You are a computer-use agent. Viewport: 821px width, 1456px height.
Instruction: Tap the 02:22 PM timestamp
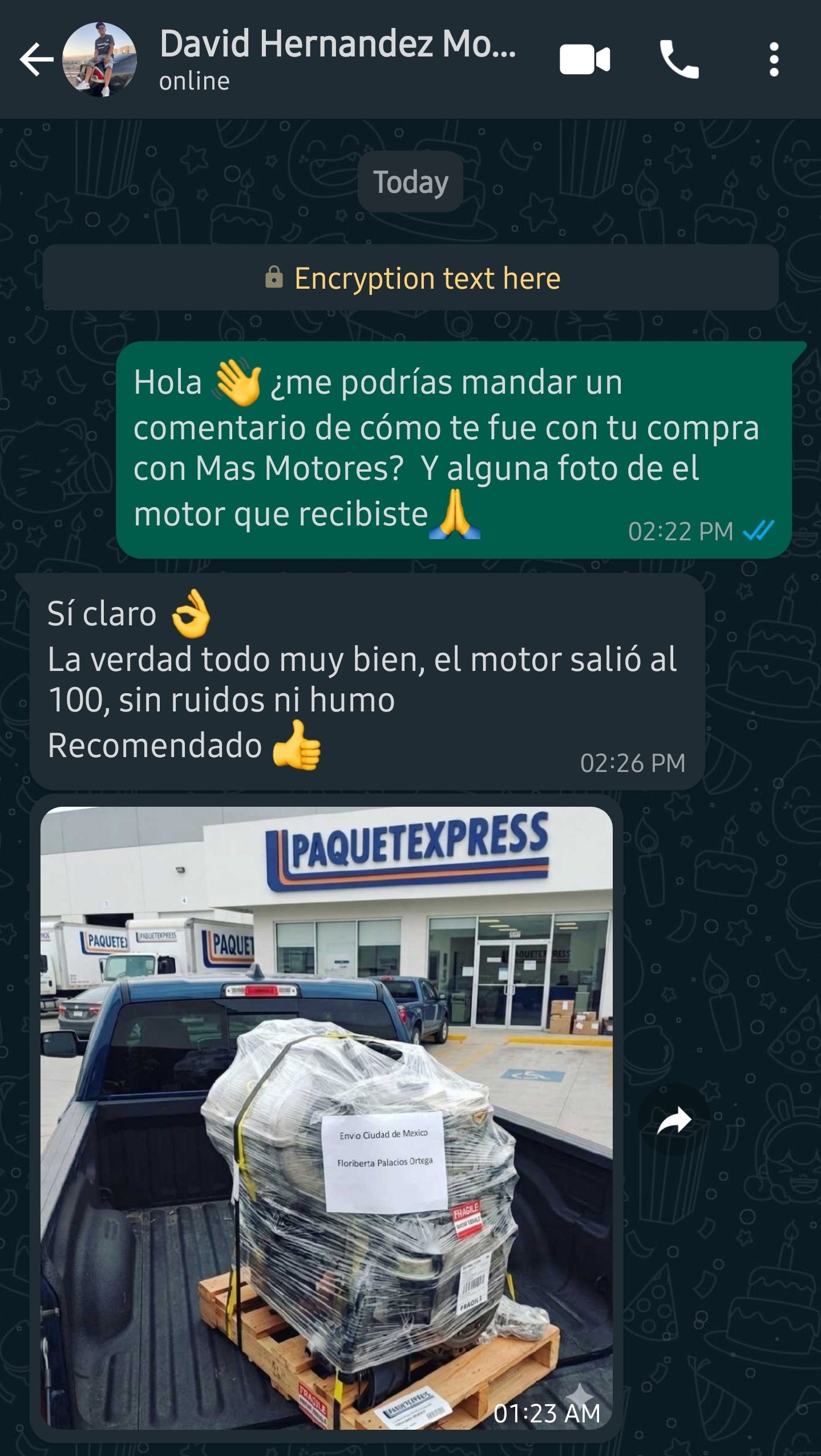pos(681,531)
